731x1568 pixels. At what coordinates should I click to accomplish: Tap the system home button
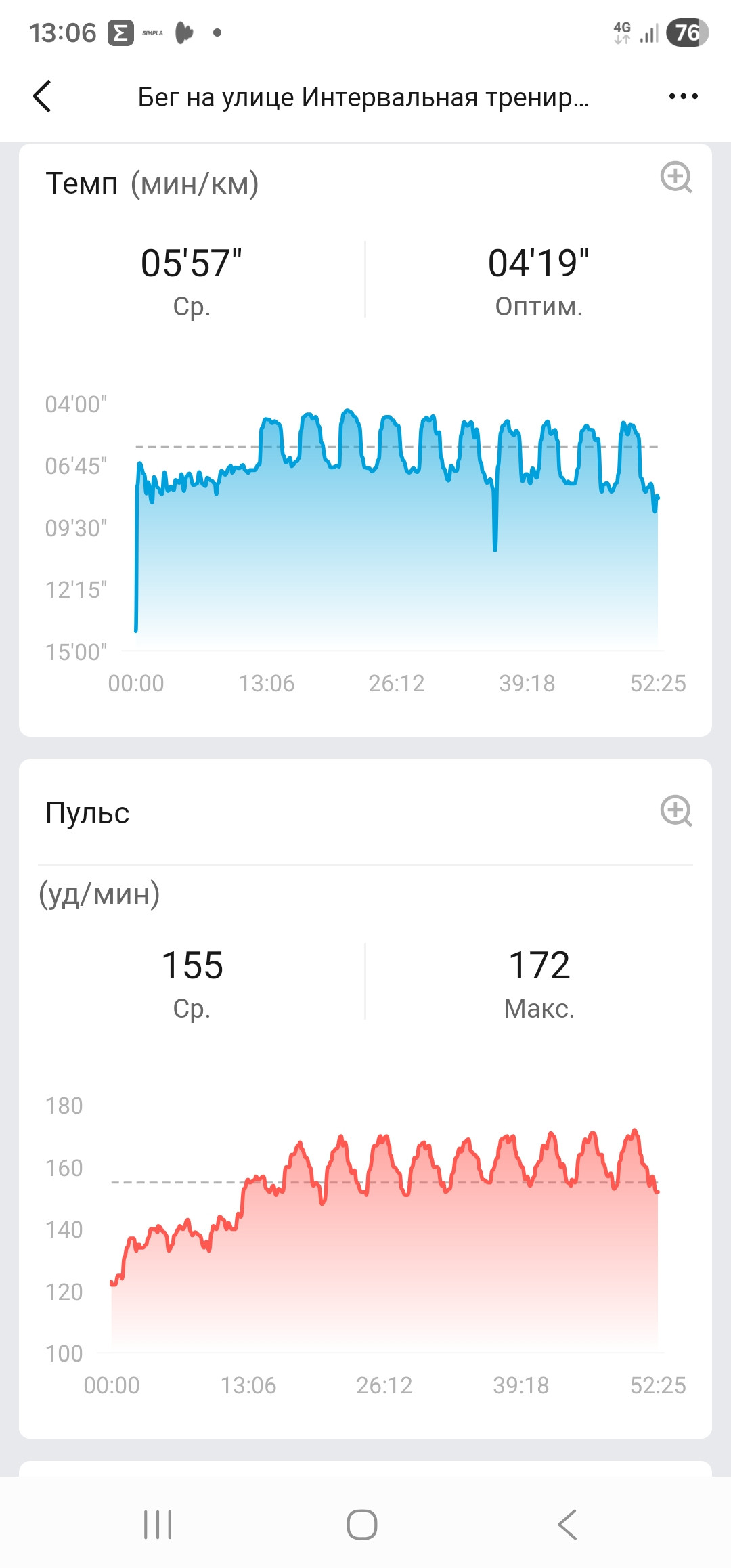pyautogui.click(x=362, y=1524)
